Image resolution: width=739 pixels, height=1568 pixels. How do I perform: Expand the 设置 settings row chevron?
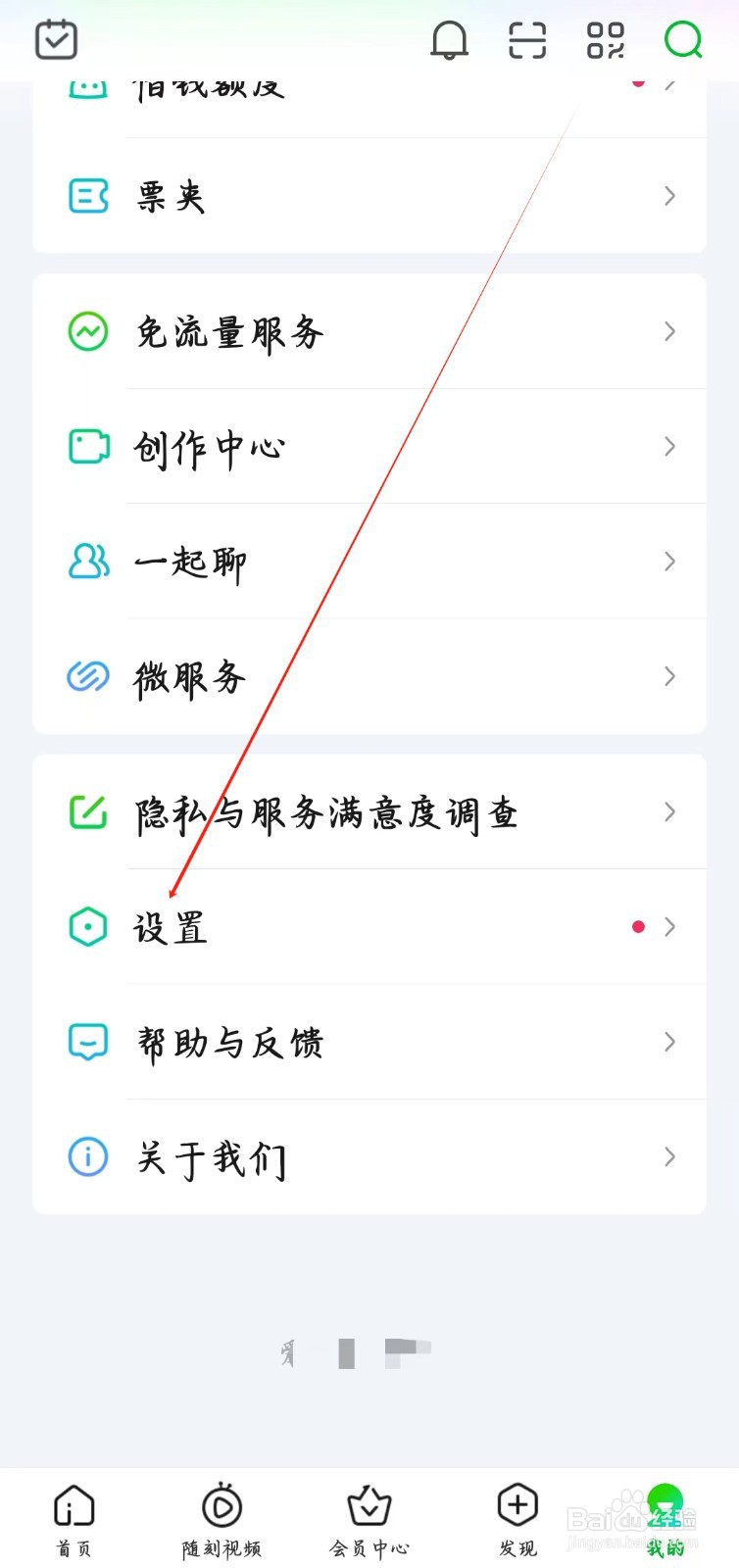click(x=669, y=926)
